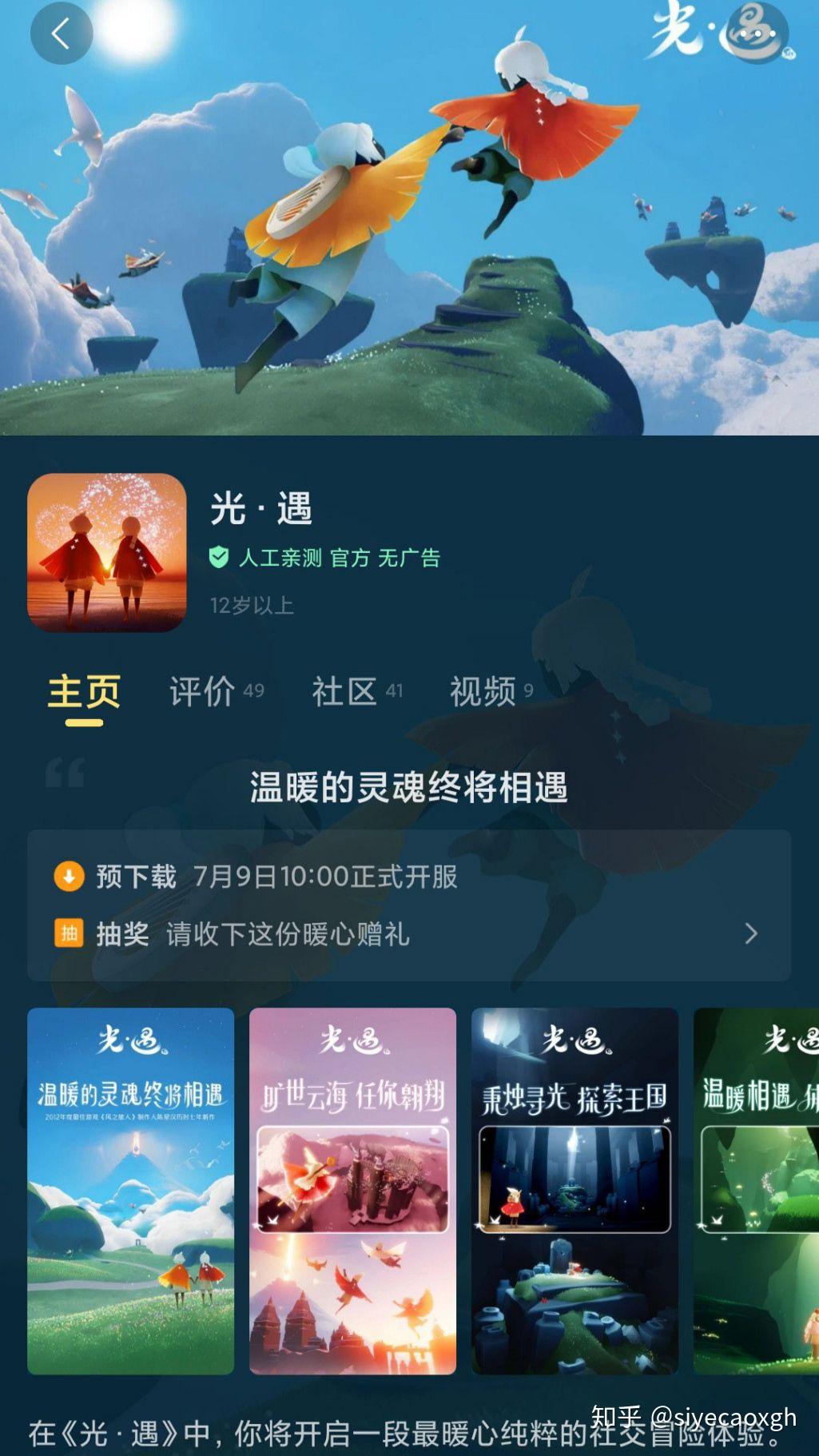Screen dimensions: 819x1456
Task: Click the back arrow at top left
Action: [x=62, y=34]
